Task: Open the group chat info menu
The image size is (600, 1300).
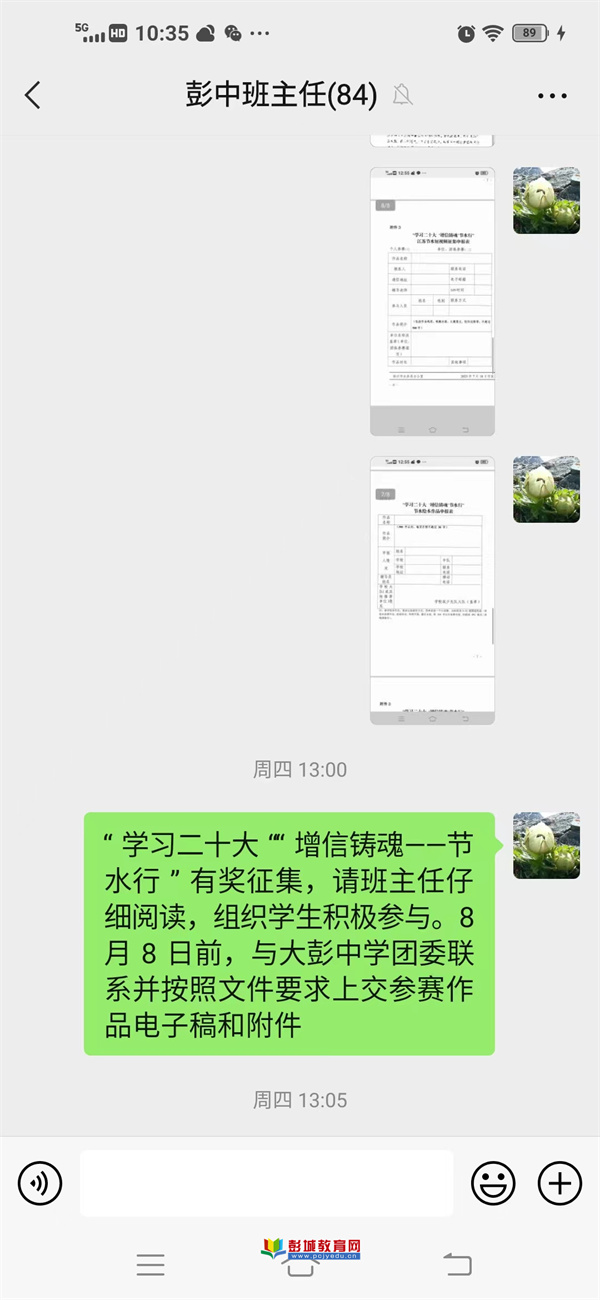Action: tap(552, 95)
